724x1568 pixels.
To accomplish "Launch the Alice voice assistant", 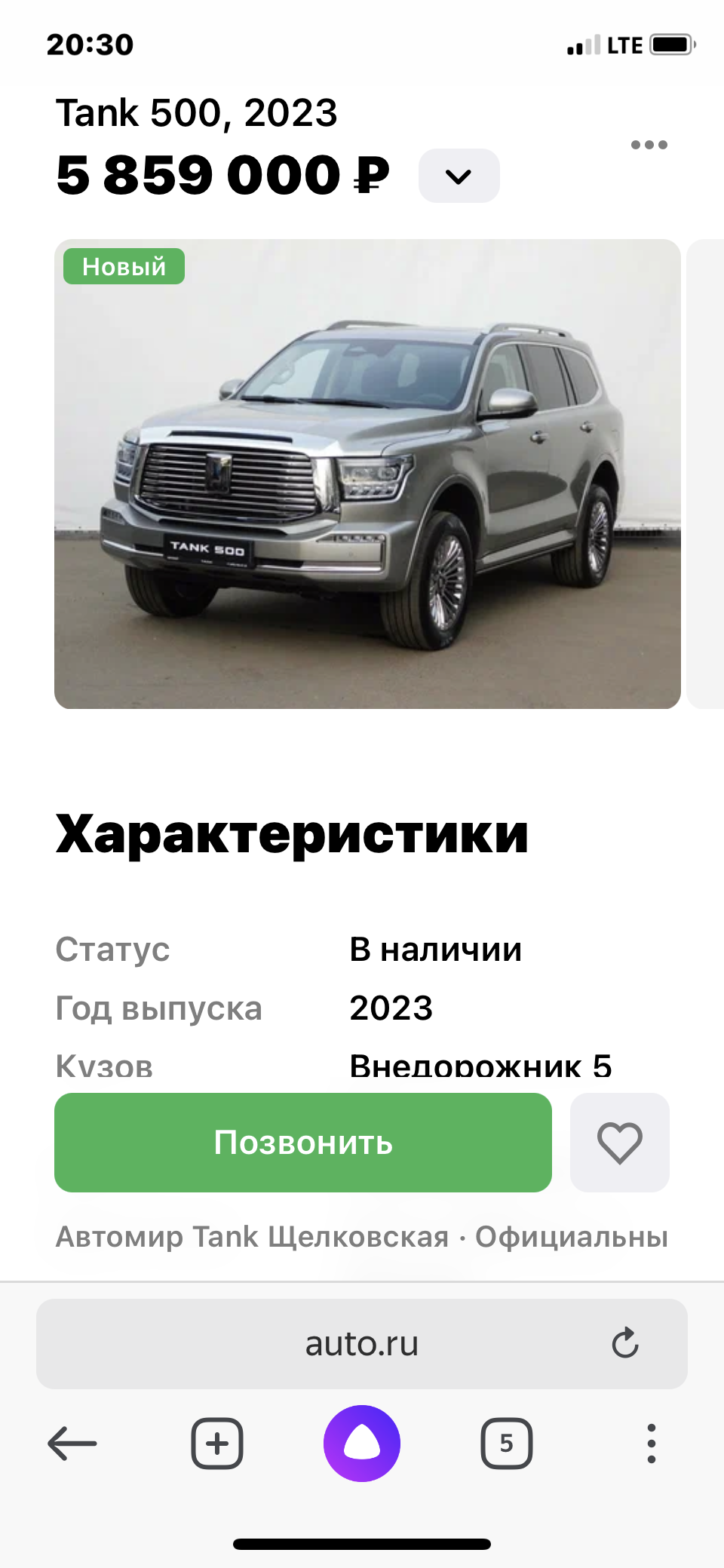I will 362,1444.
